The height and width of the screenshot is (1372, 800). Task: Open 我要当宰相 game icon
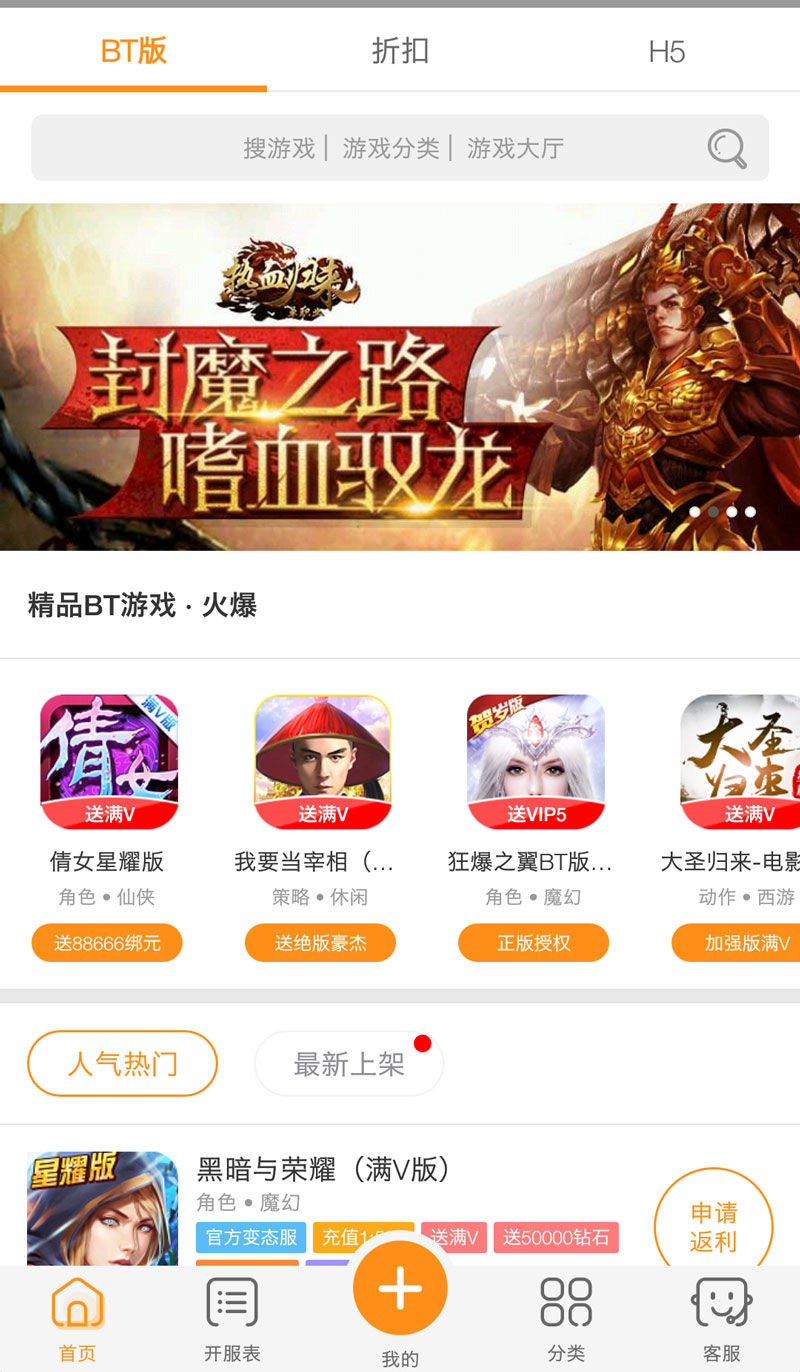[322, 762]
